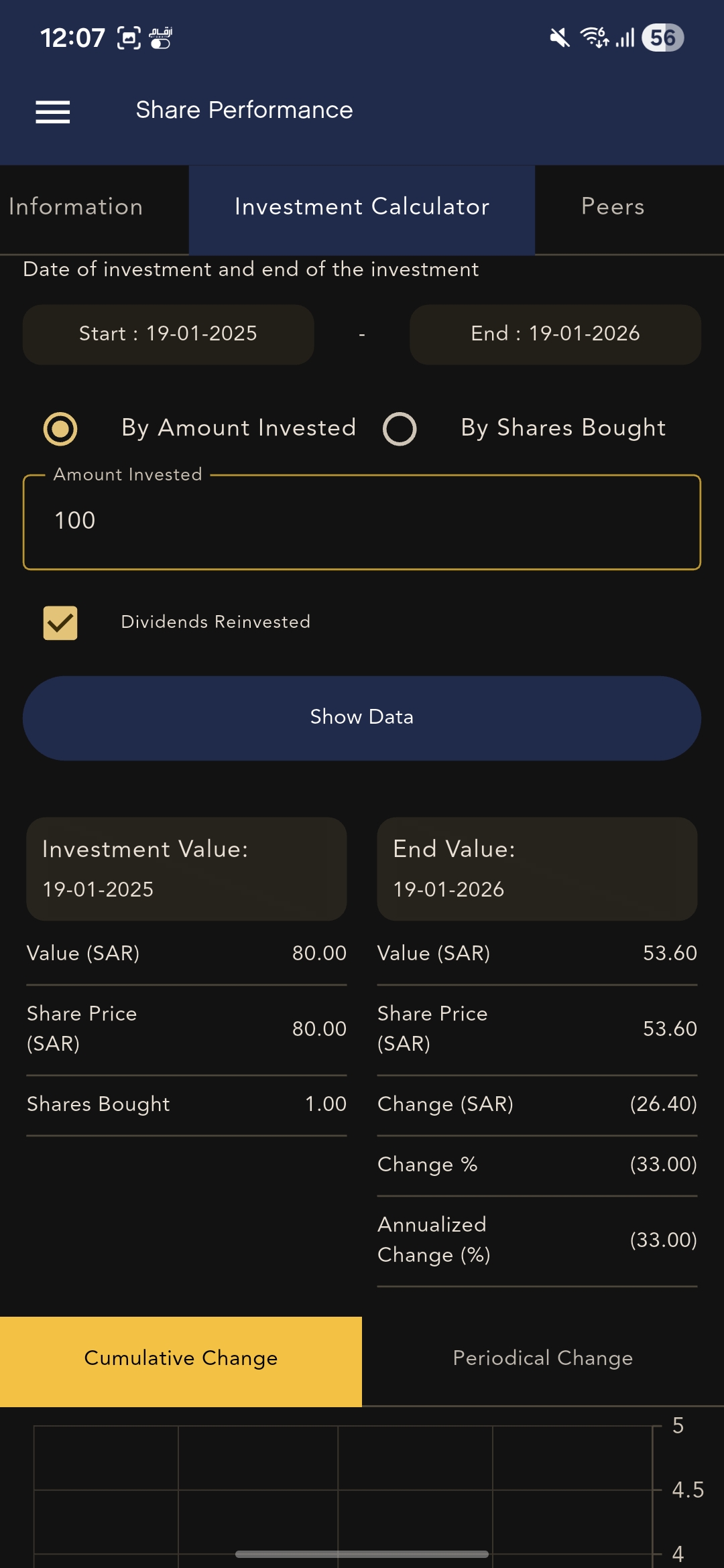The image size is (724, 1568).
Task: Uncheck the Dividends Reinvested checkbox
Action: [x=60, y=623]
